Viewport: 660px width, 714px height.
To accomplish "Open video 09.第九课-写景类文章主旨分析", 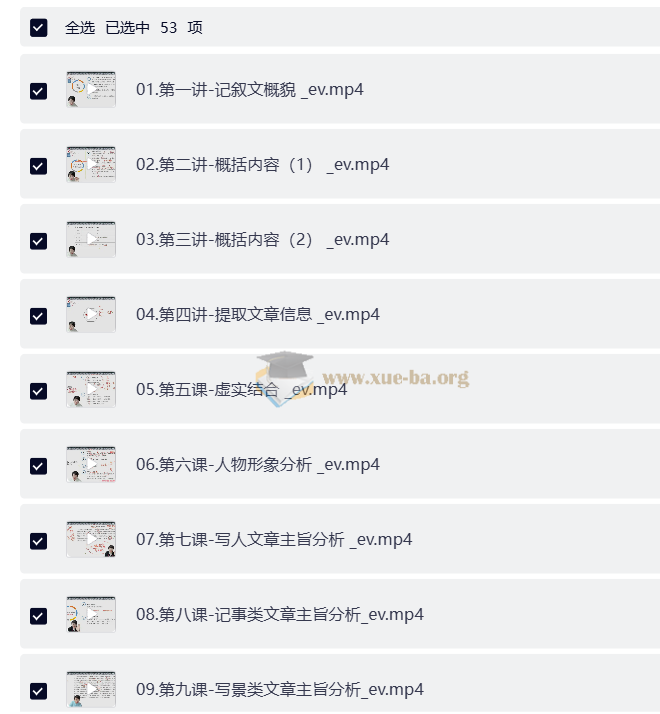I will (x=279, y=690).
